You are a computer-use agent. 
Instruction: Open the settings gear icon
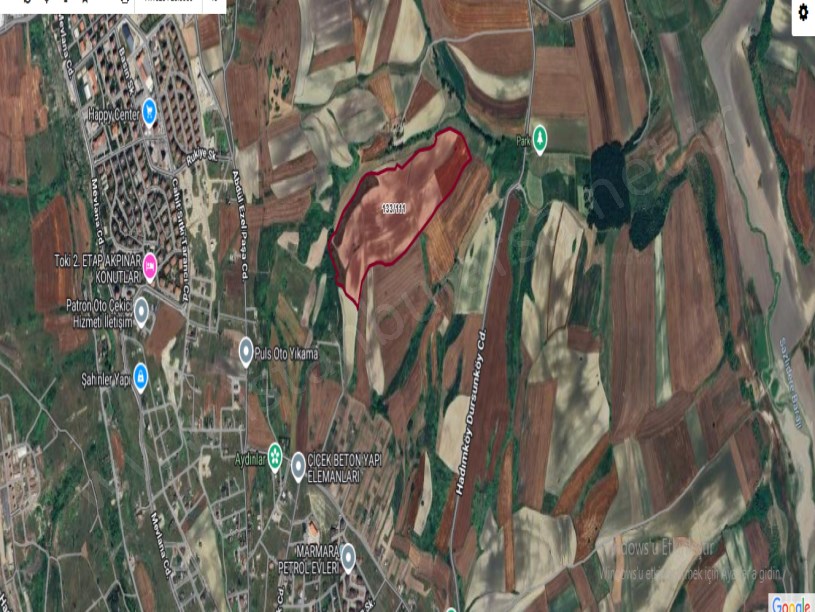tap(803, 14)
